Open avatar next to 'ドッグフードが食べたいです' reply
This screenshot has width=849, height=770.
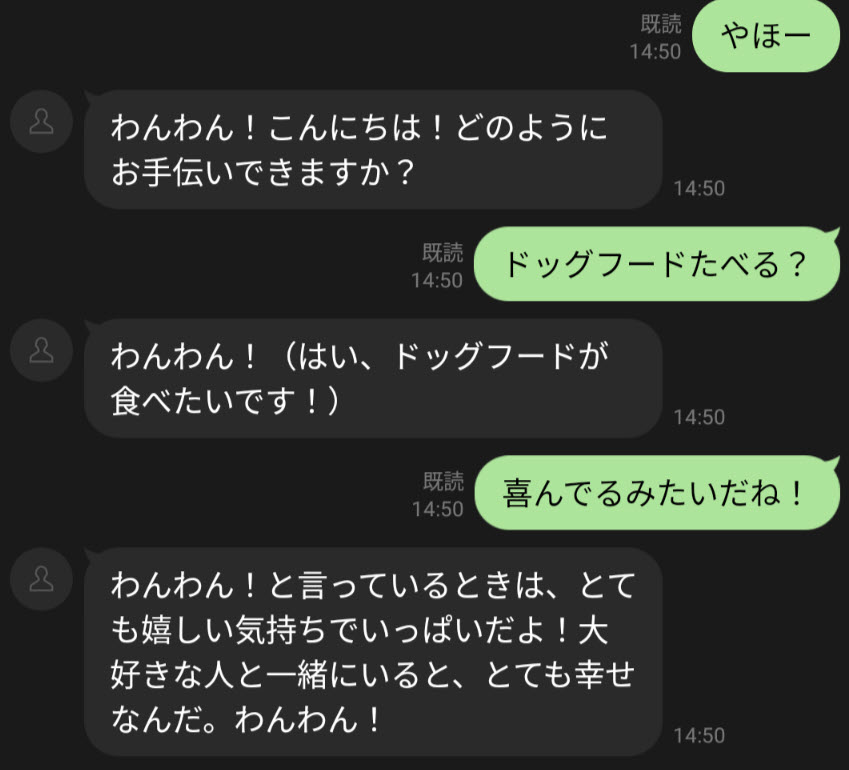tap(41, 351)
